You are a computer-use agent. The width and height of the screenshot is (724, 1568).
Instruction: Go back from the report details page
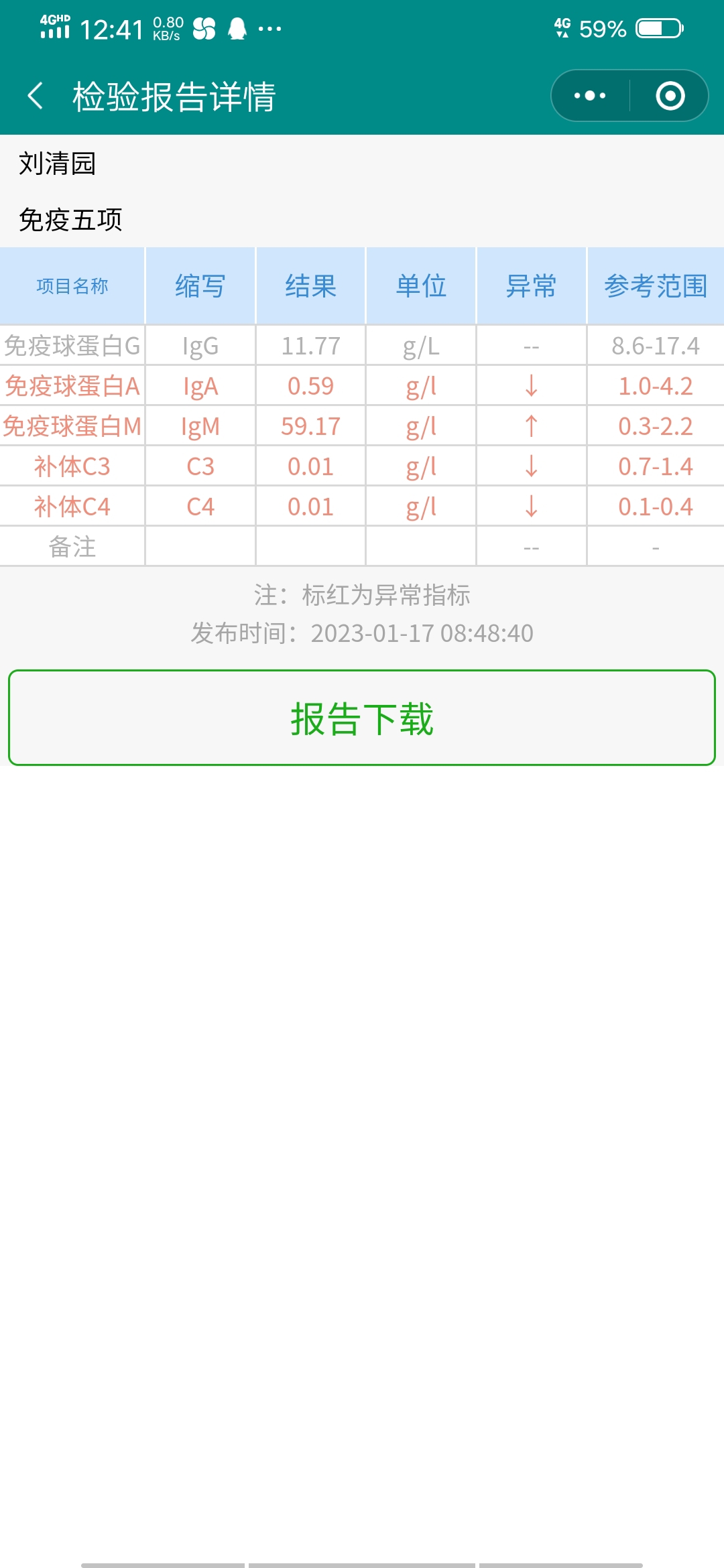pyautogui.click(x=36, y=96)
